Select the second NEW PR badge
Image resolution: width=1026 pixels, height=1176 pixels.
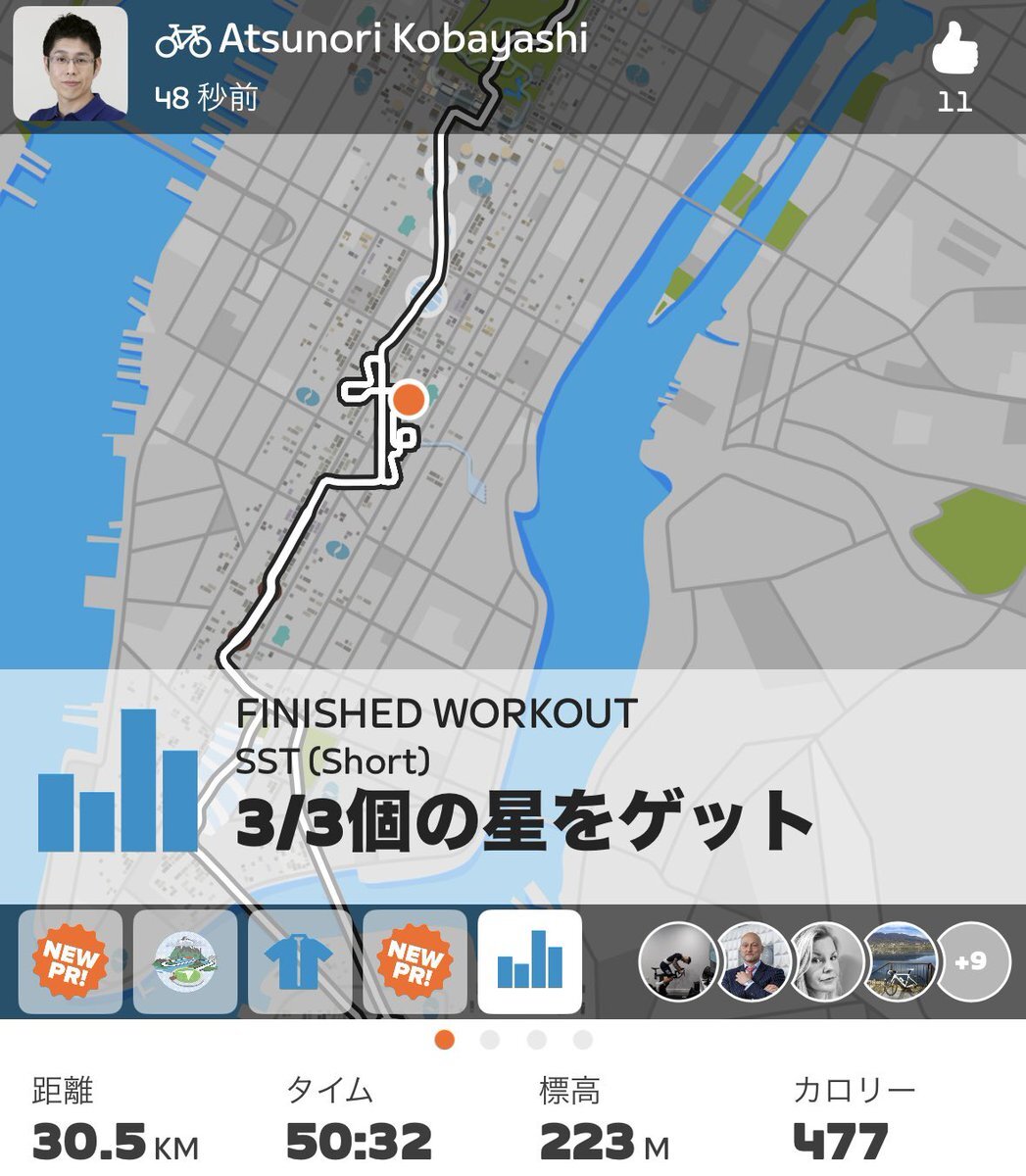click(x=415, y=961)
